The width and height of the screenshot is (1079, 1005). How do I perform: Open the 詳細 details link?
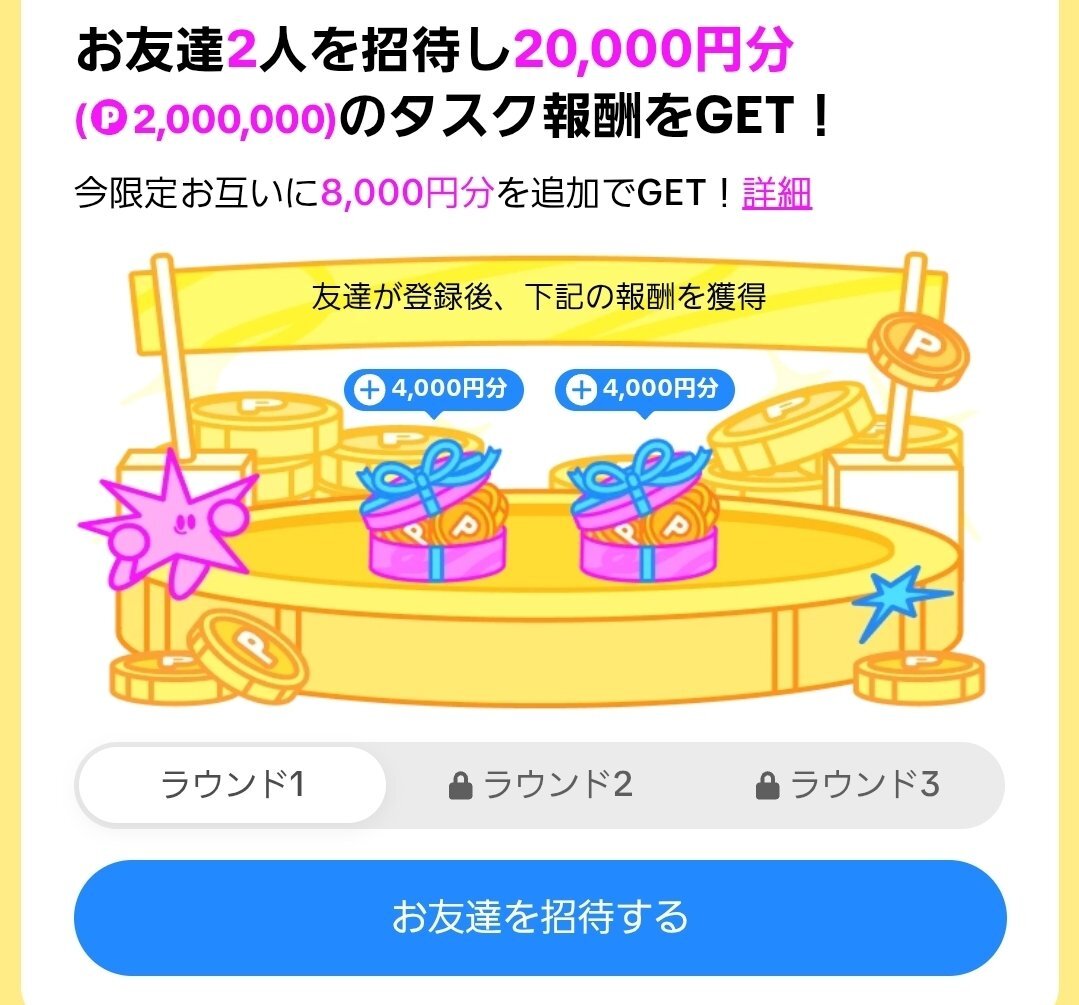pyautogui.click(x=777, y=193)
